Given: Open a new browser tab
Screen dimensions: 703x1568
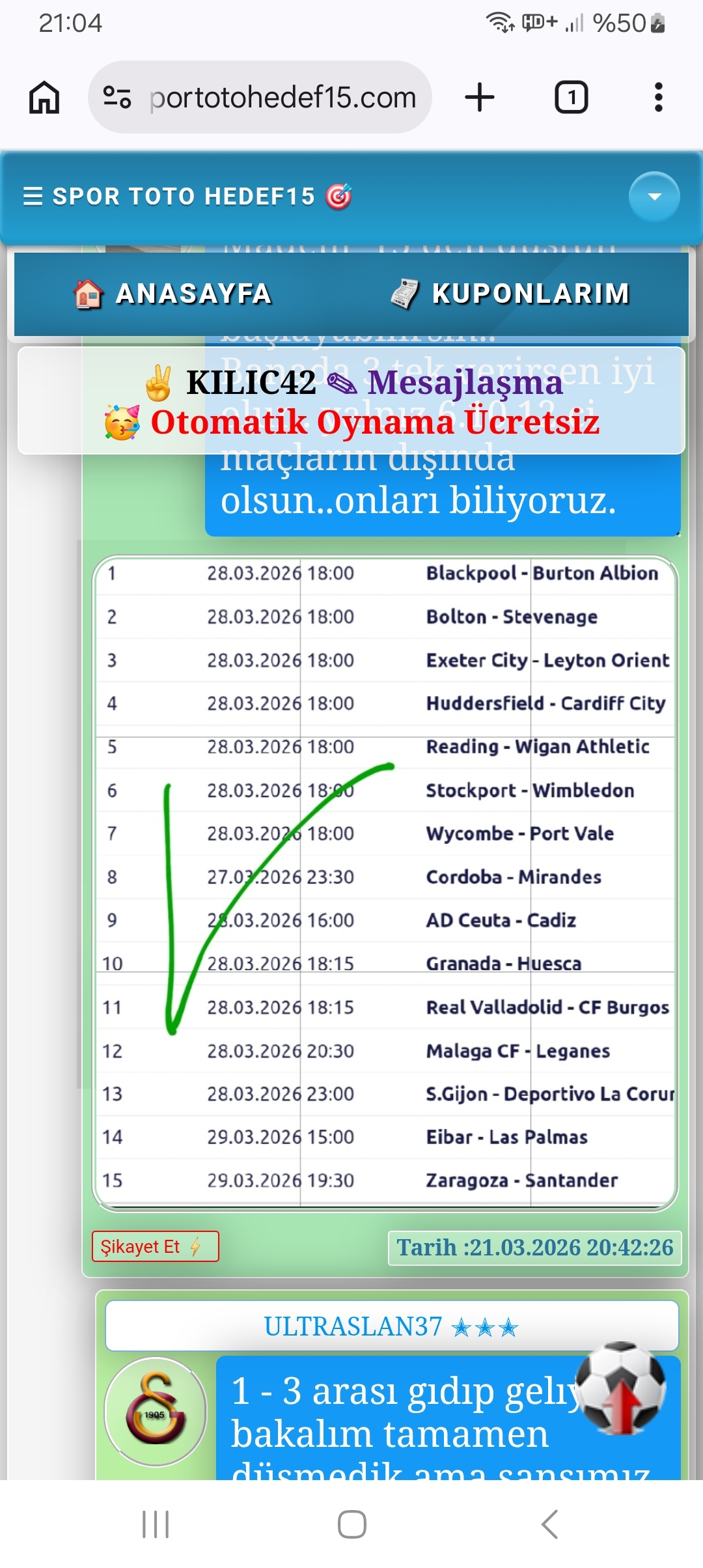Looking at the screenshot, I should [x=480, y=98].
